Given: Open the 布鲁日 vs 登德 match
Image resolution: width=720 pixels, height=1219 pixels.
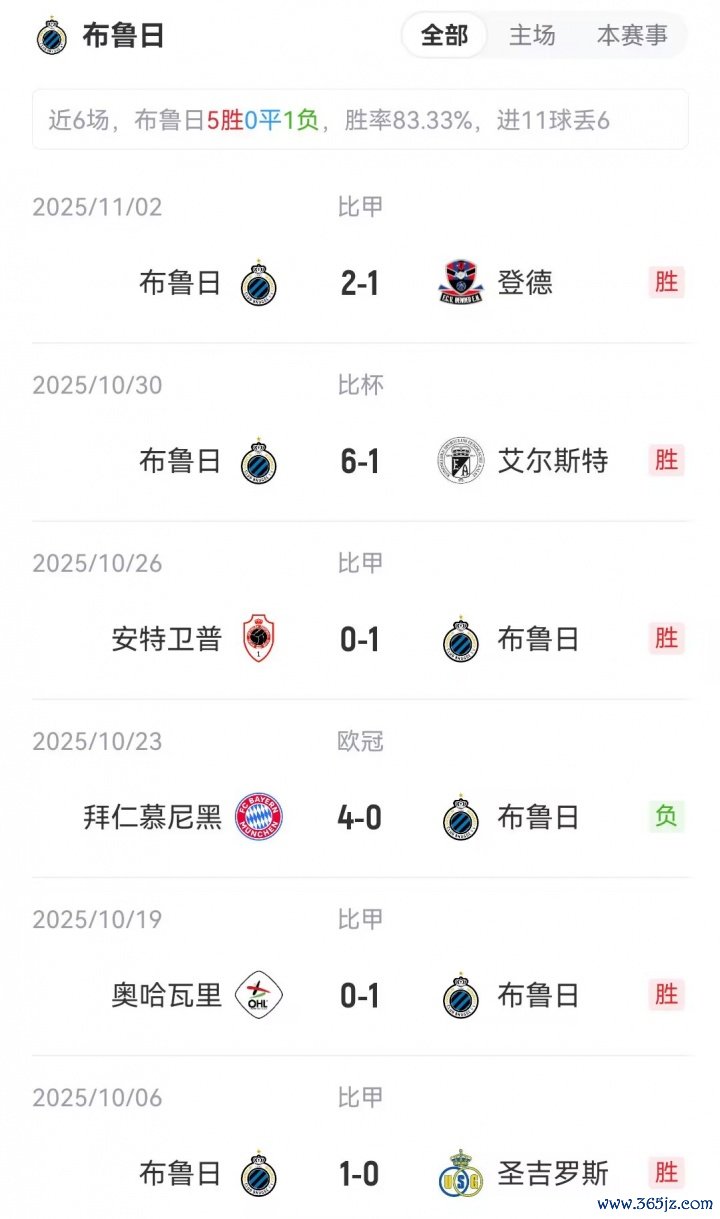Looking at the screenshot, I should pos(360,283).
